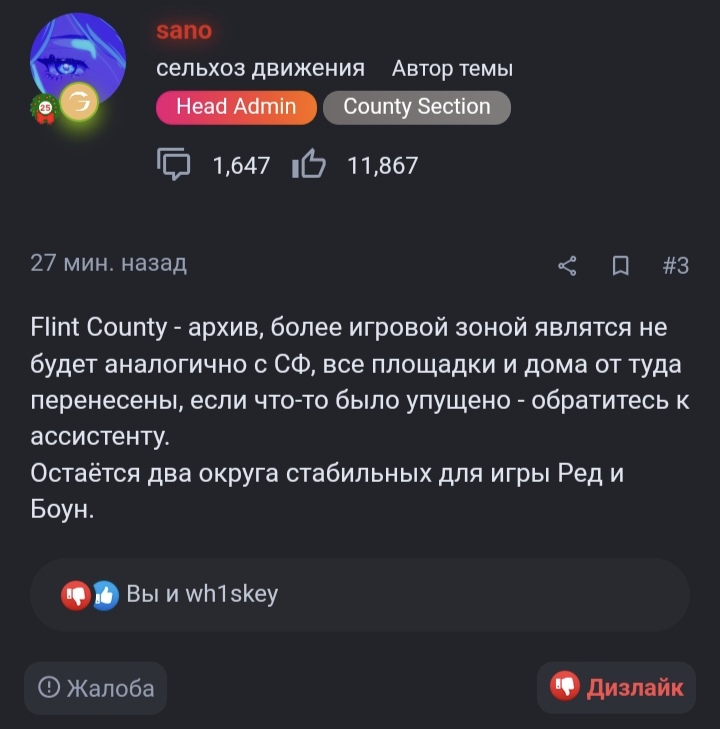Bookmark post number three
This screenshot has width=720, height=729.
point(620,265)
